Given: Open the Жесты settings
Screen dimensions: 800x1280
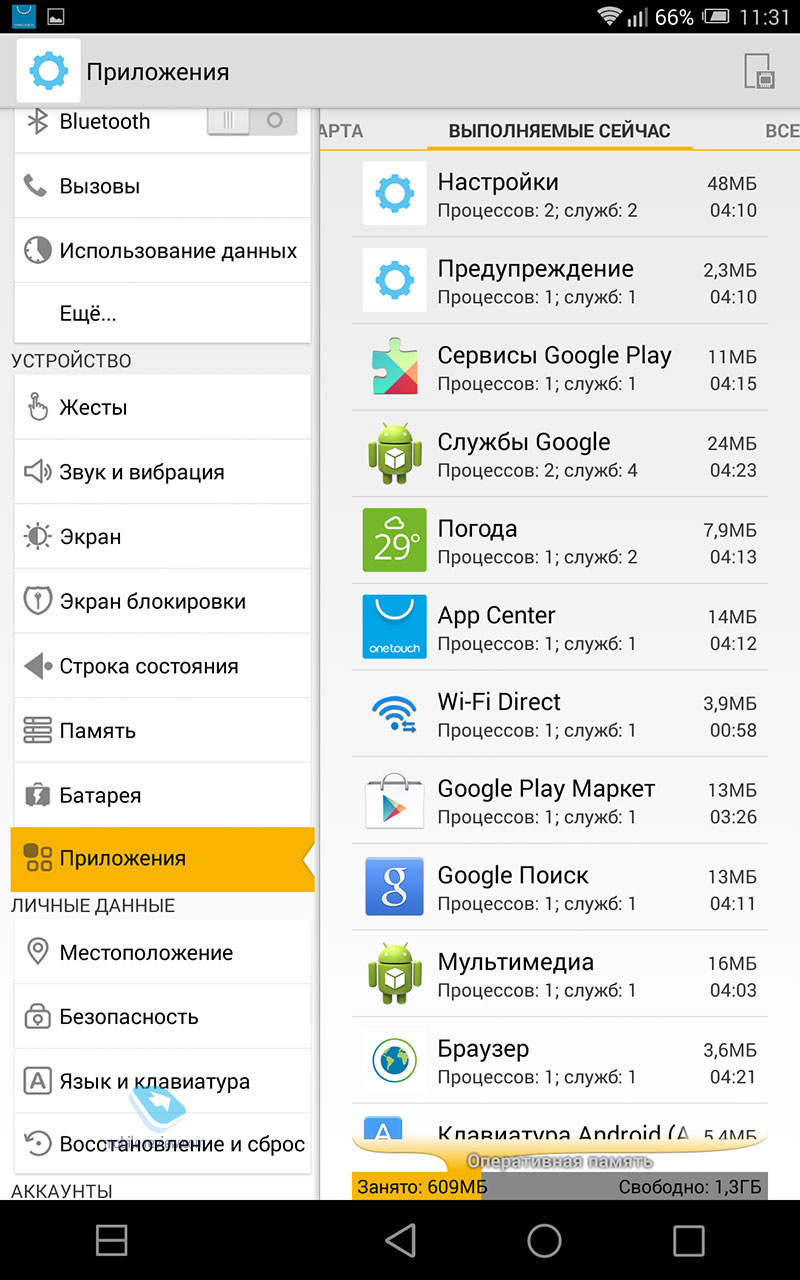Looking at the screenshot, I should [162, 407].
